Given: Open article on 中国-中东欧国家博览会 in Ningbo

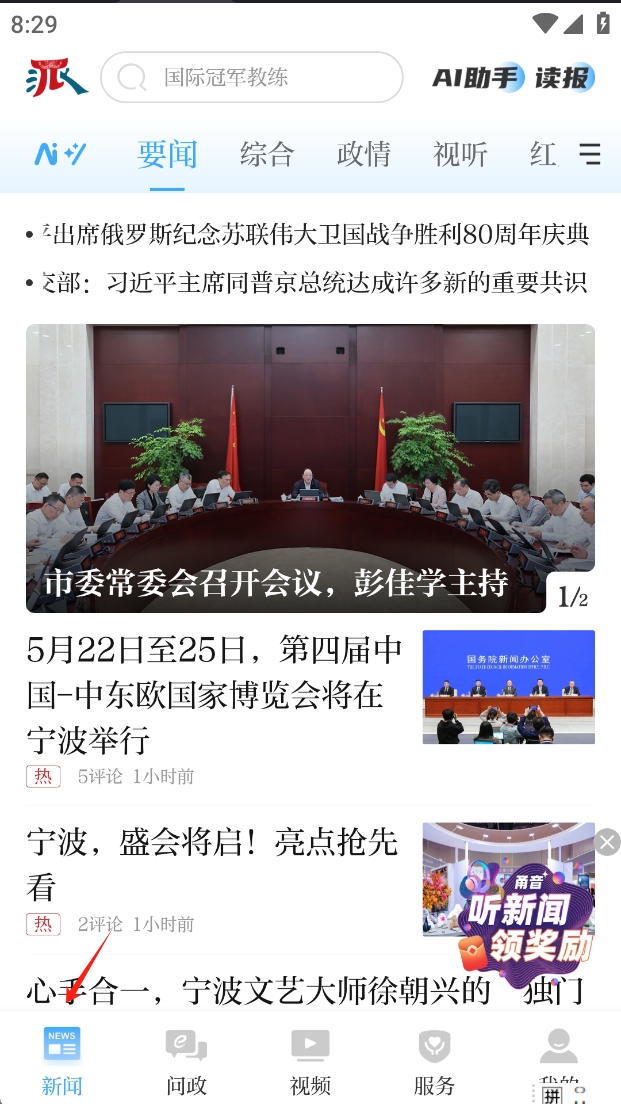Looking at the screenshot, I should click(215, 695).
